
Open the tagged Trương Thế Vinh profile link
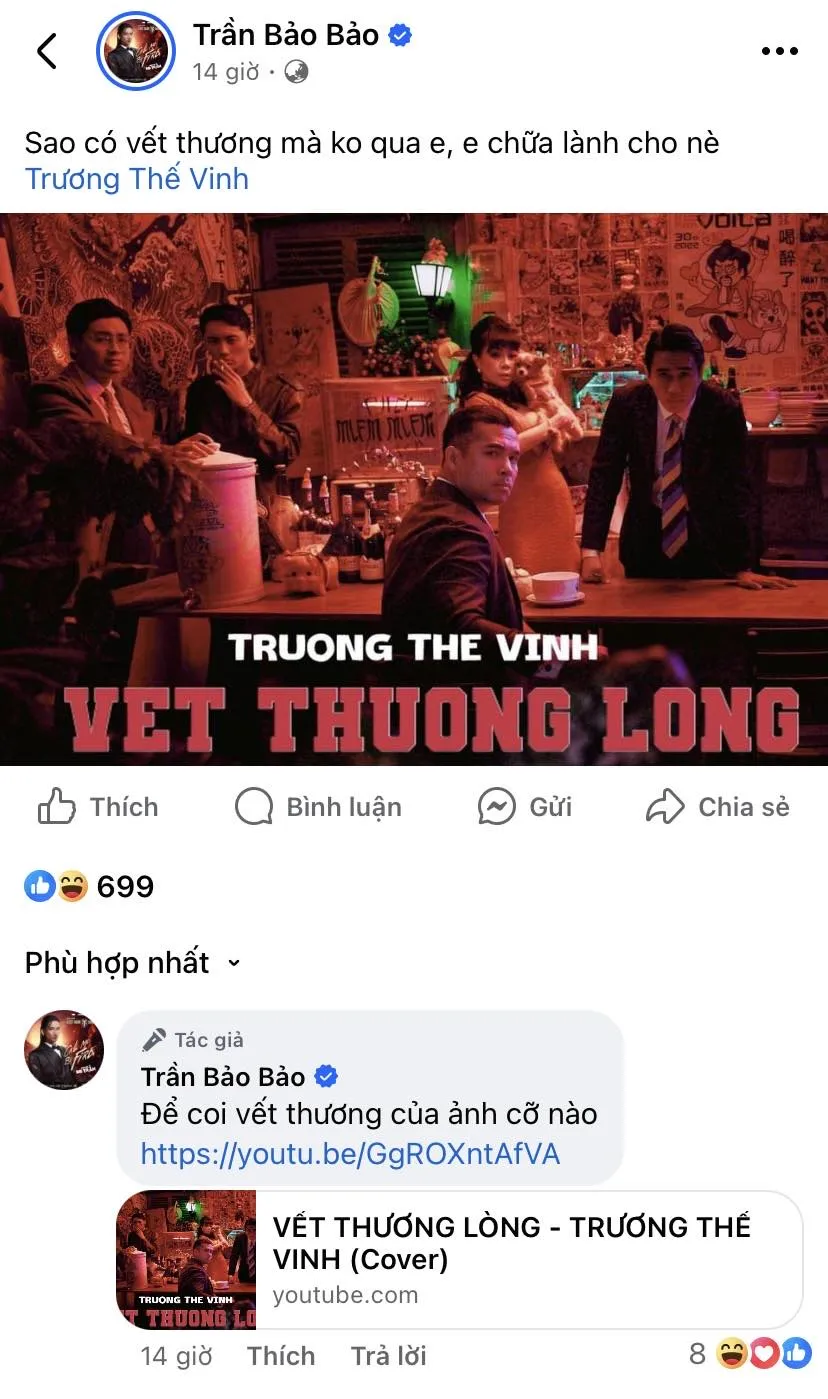click(137, 179)
